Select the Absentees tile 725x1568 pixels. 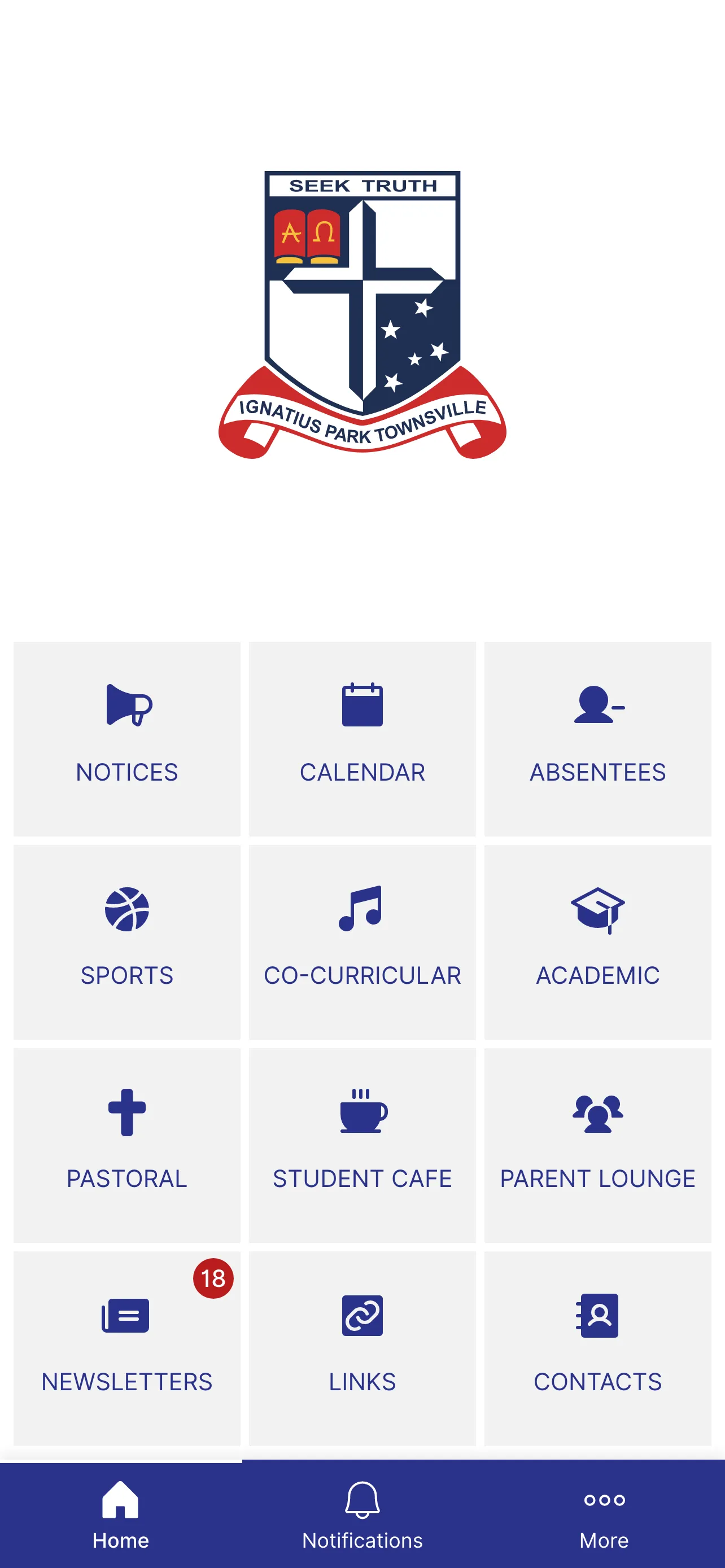[x=598, y=738]
